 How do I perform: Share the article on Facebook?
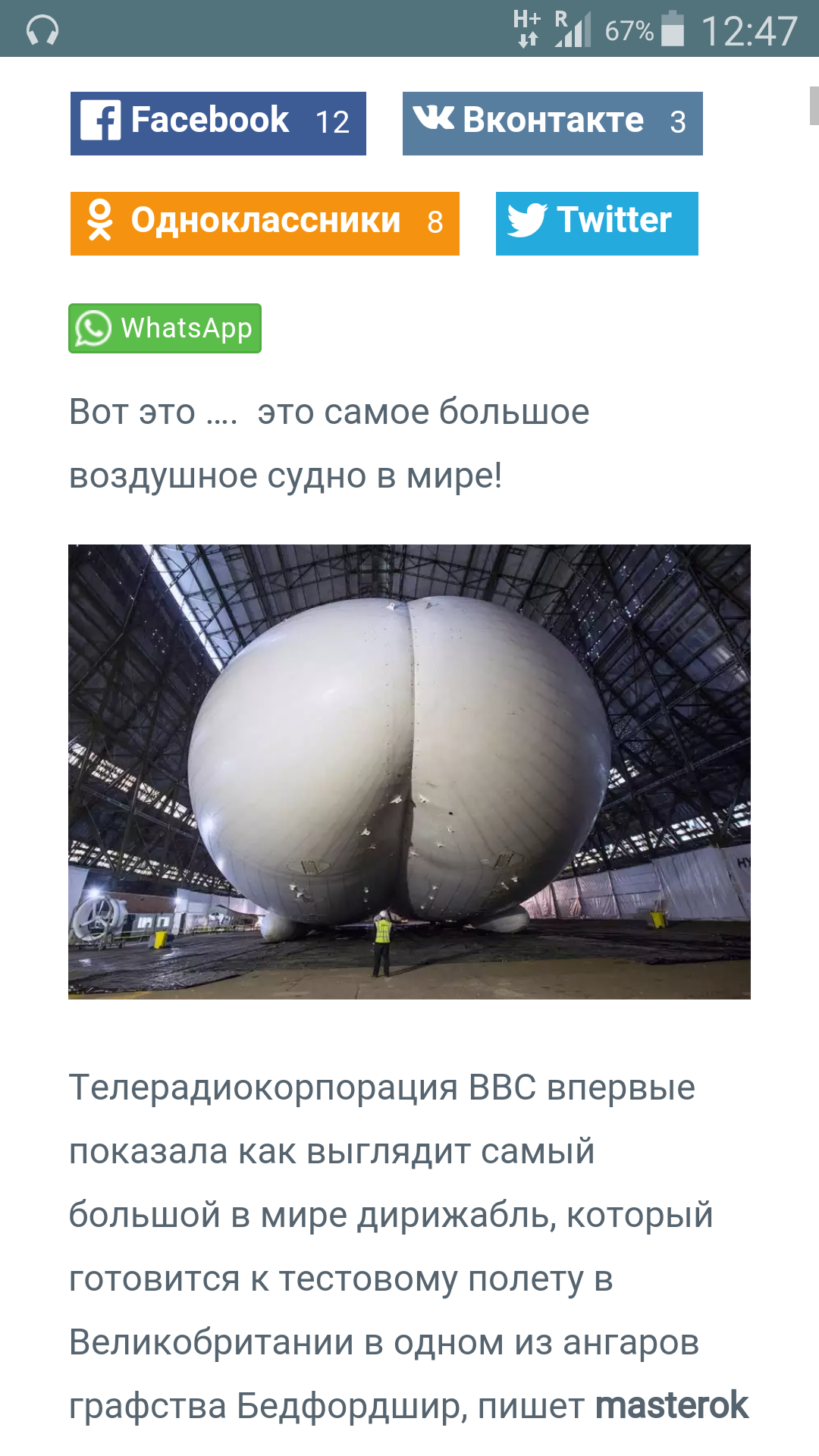pyautogui.click(x=218, y=124)
